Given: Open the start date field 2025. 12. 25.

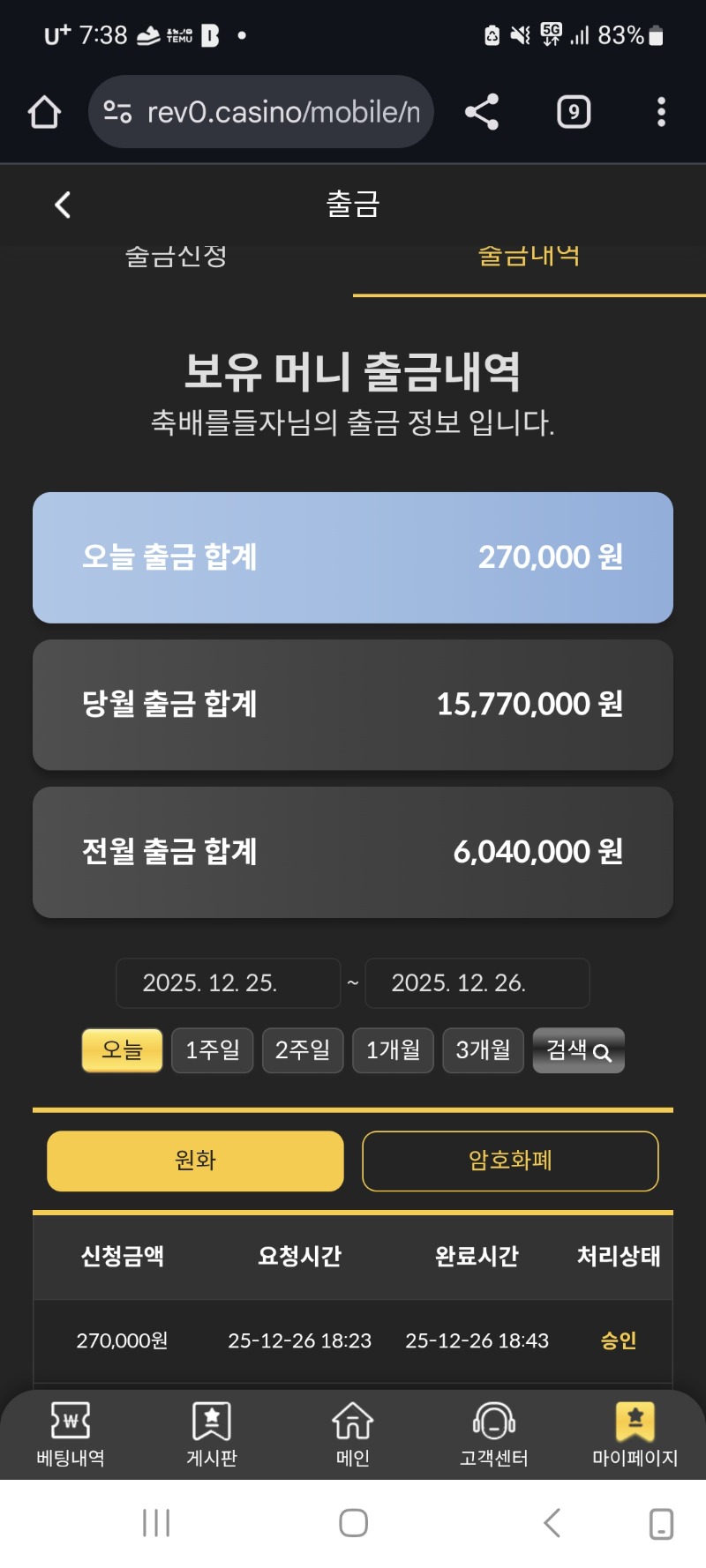Looking at the screenshot, I should coord(228,982).
